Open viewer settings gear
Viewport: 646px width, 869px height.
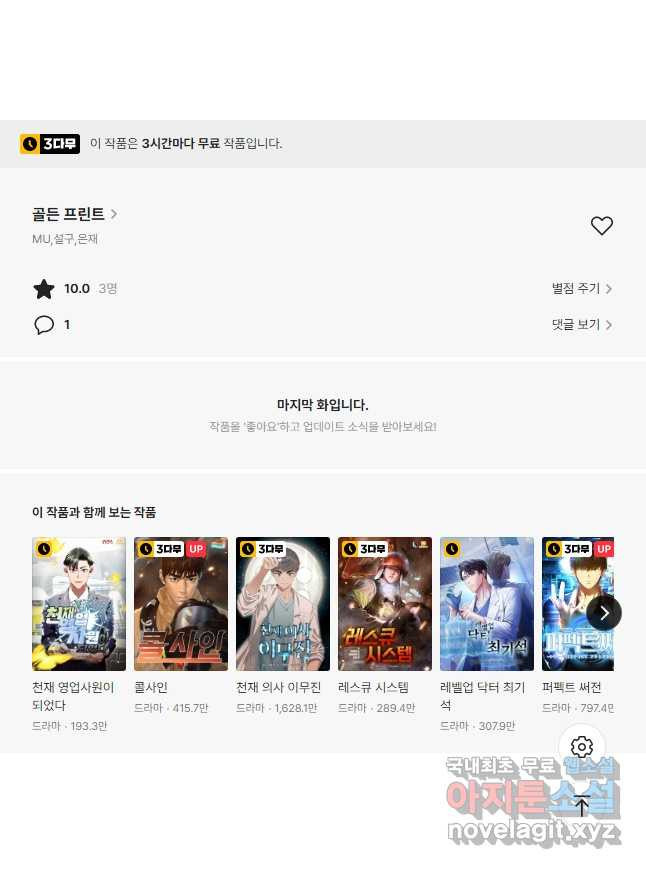[x=582, y=747]
